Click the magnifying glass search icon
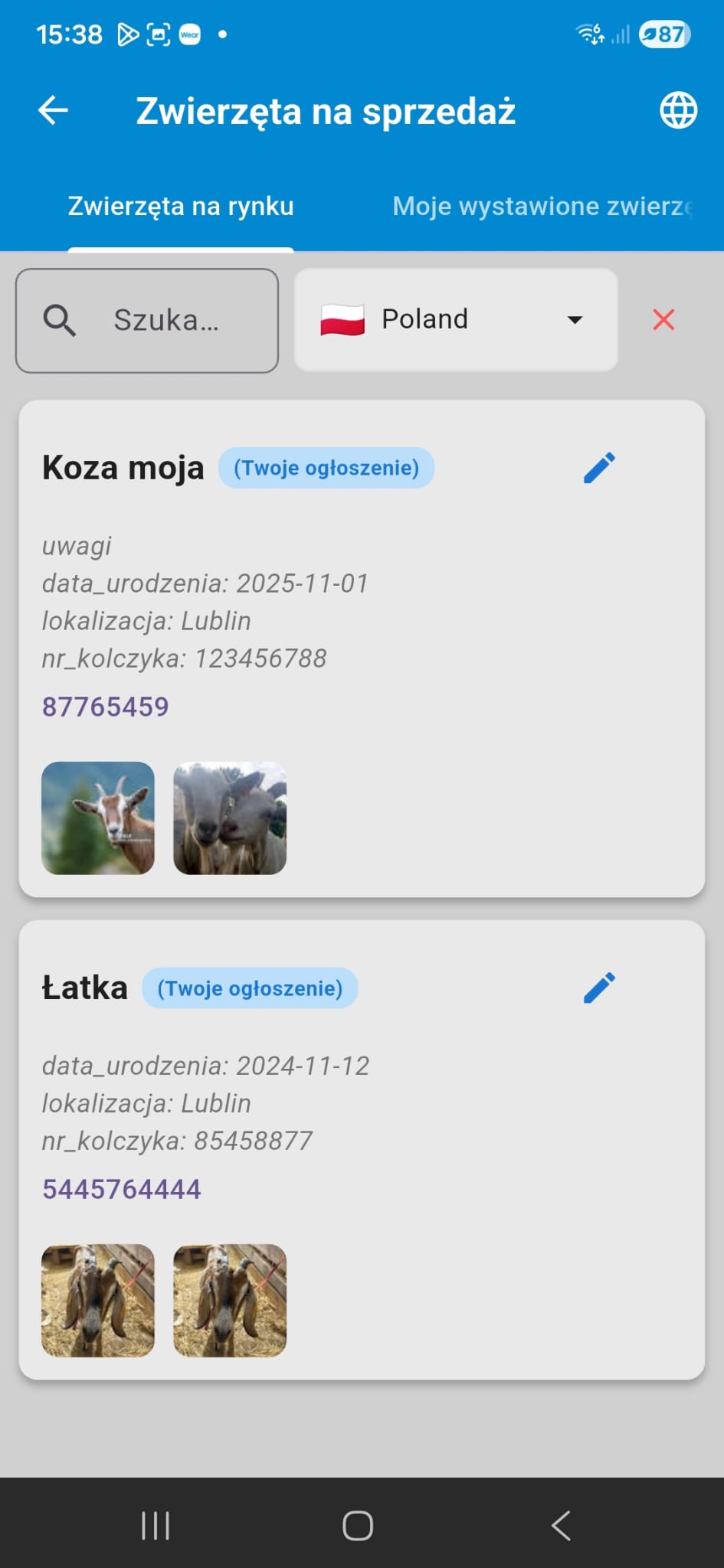 click(x=60, y=320)
